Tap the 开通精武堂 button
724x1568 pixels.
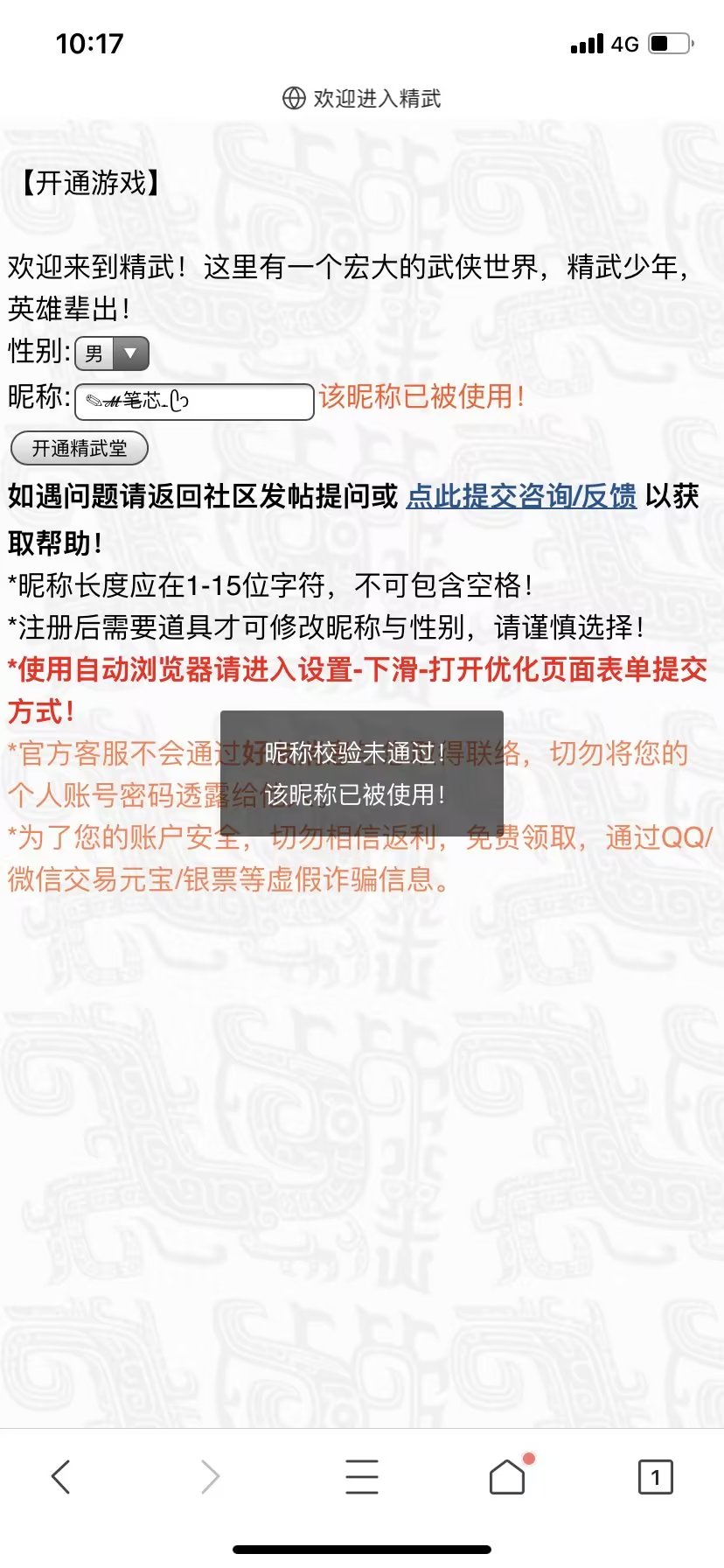coord(80,448)
